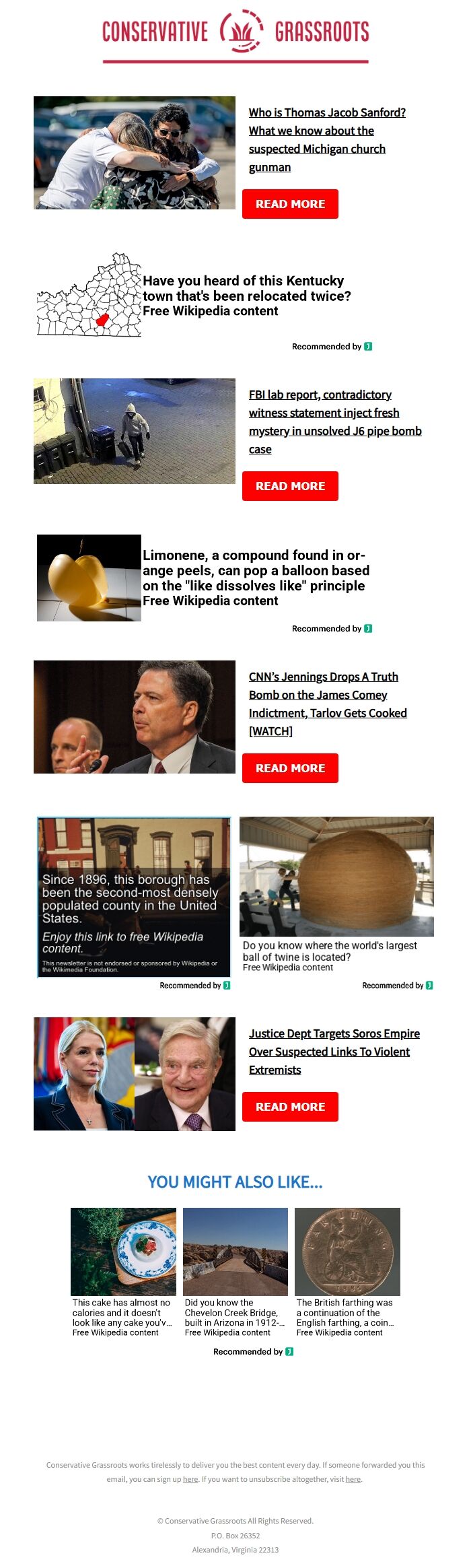The height and width of the screenshot is (1568, 471).
Task: Tap Read More under the Michigan church headline
Action: tap(290, 204)
